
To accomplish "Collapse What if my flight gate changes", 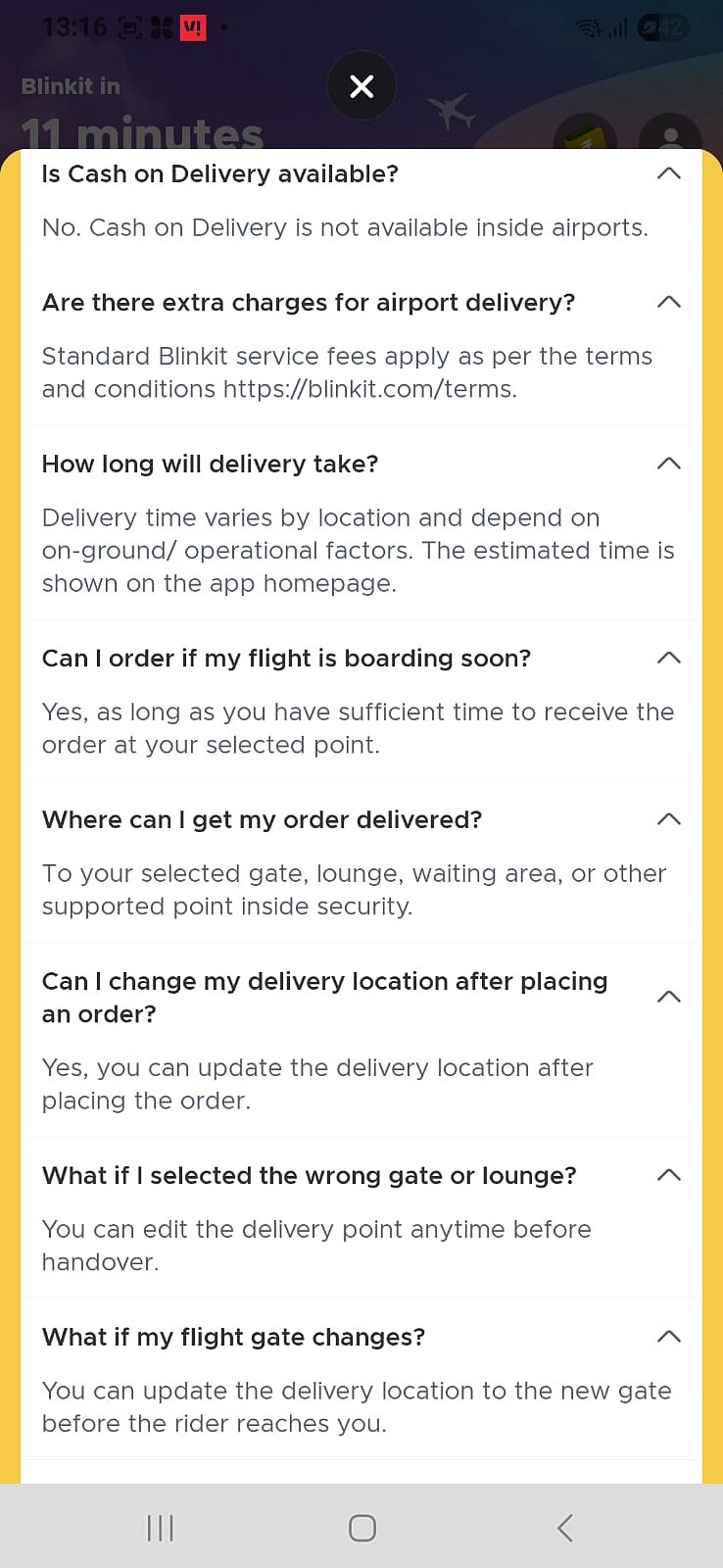I will (668, 1337).
